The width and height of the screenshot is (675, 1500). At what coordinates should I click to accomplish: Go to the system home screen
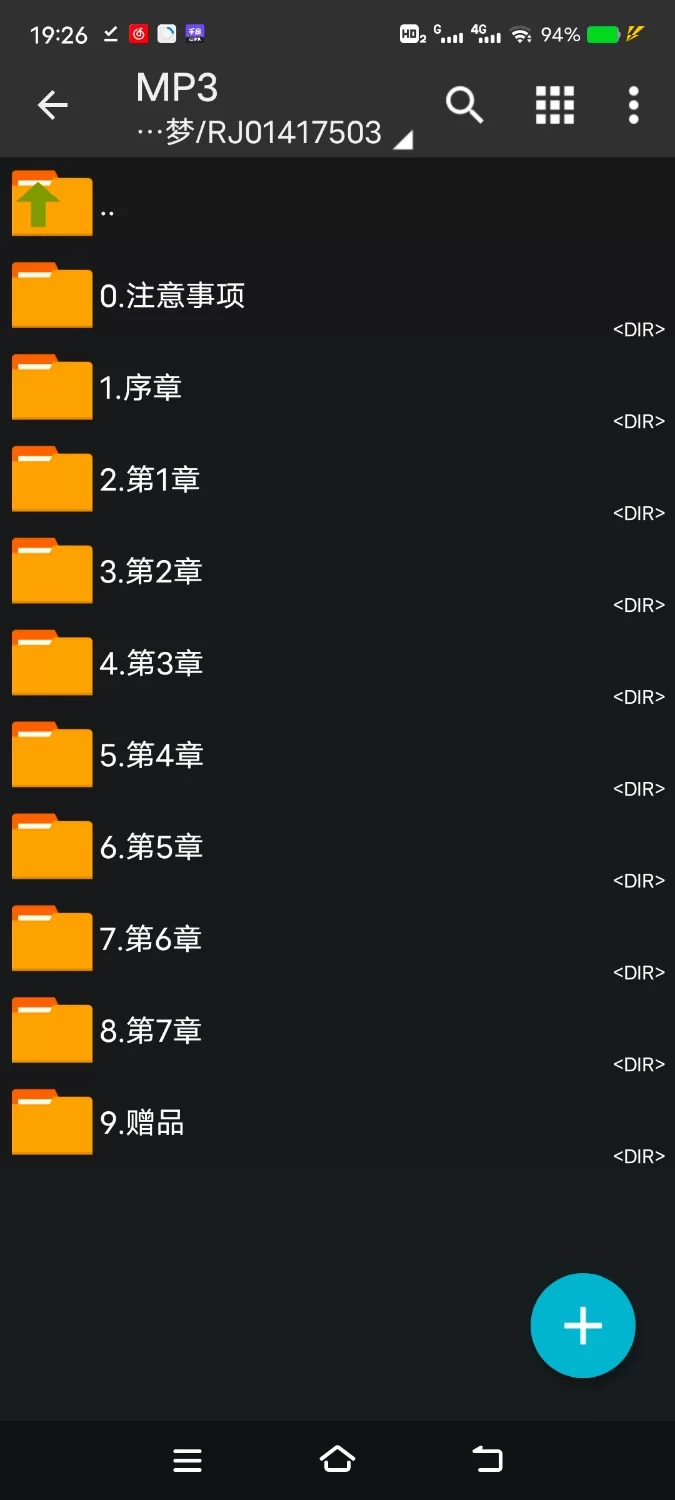click(x=337, y=1460)
